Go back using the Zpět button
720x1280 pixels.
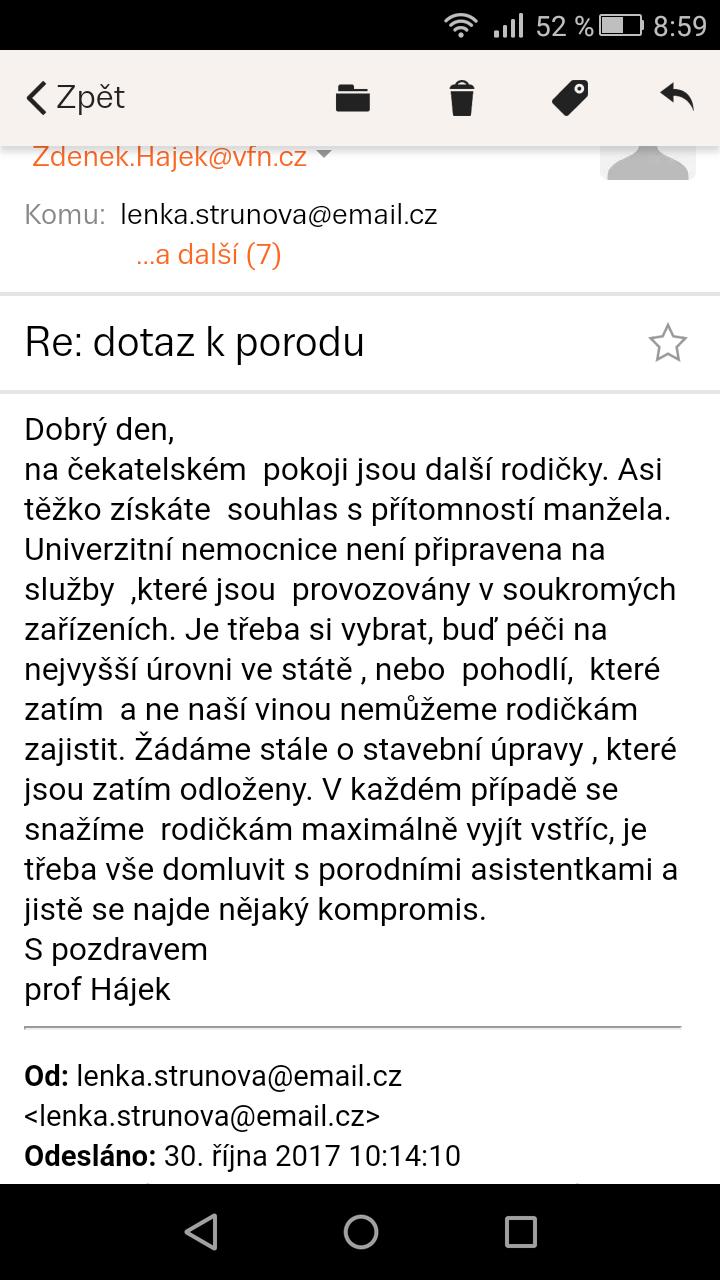76,98
